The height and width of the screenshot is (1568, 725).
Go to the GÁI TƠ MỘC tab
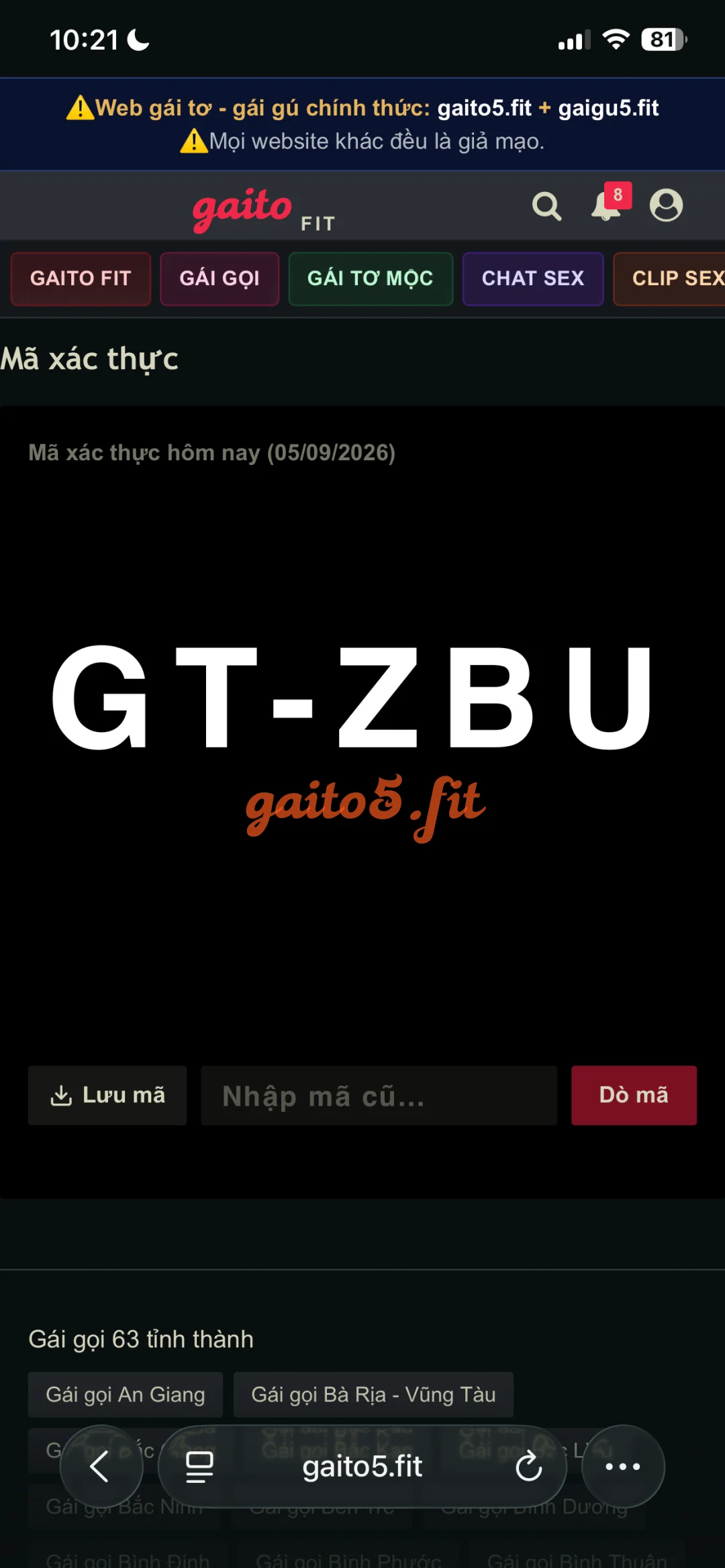(x=371, y=278)
